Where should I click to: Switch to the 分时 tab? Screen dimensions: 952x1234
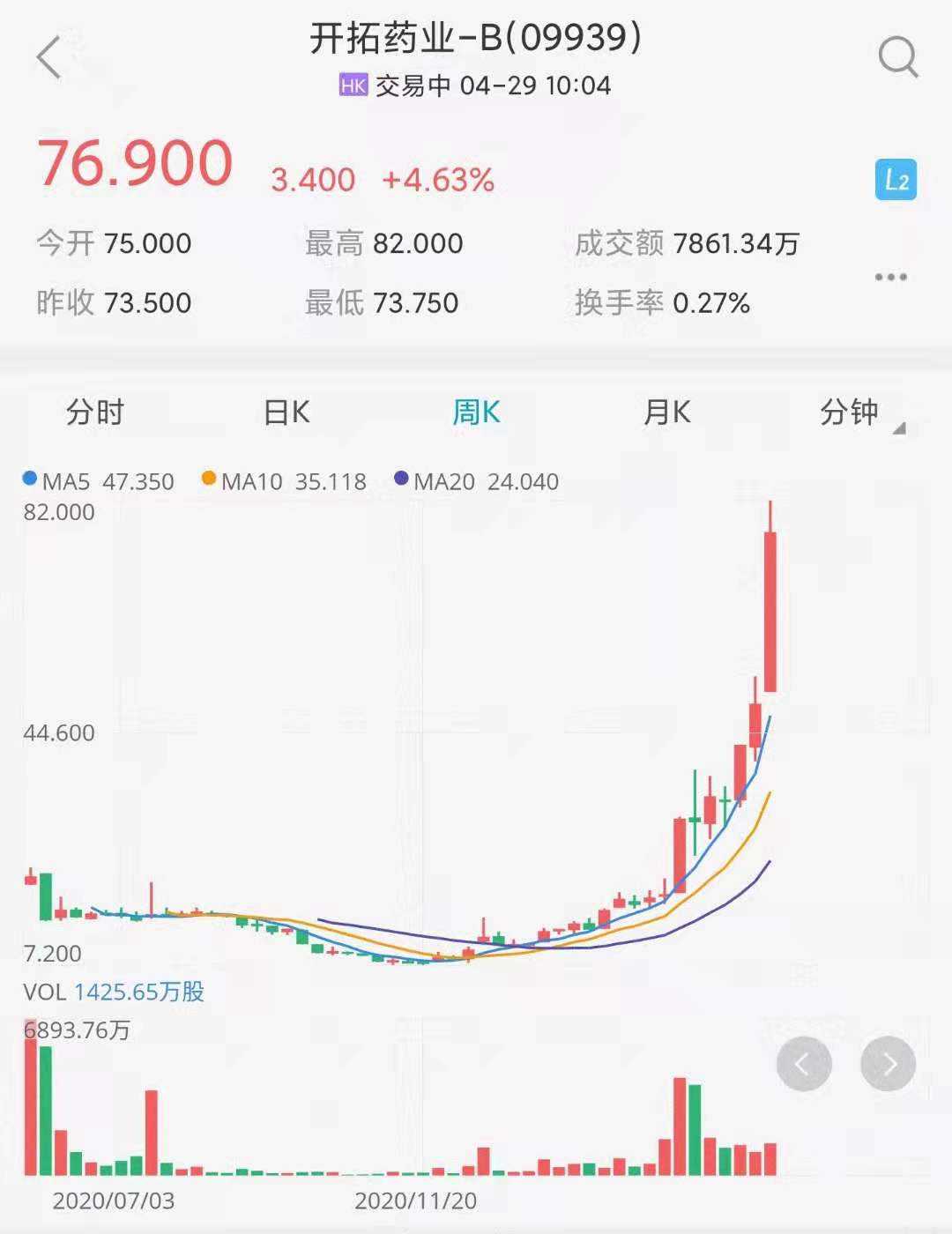click(x=95, y=412)
